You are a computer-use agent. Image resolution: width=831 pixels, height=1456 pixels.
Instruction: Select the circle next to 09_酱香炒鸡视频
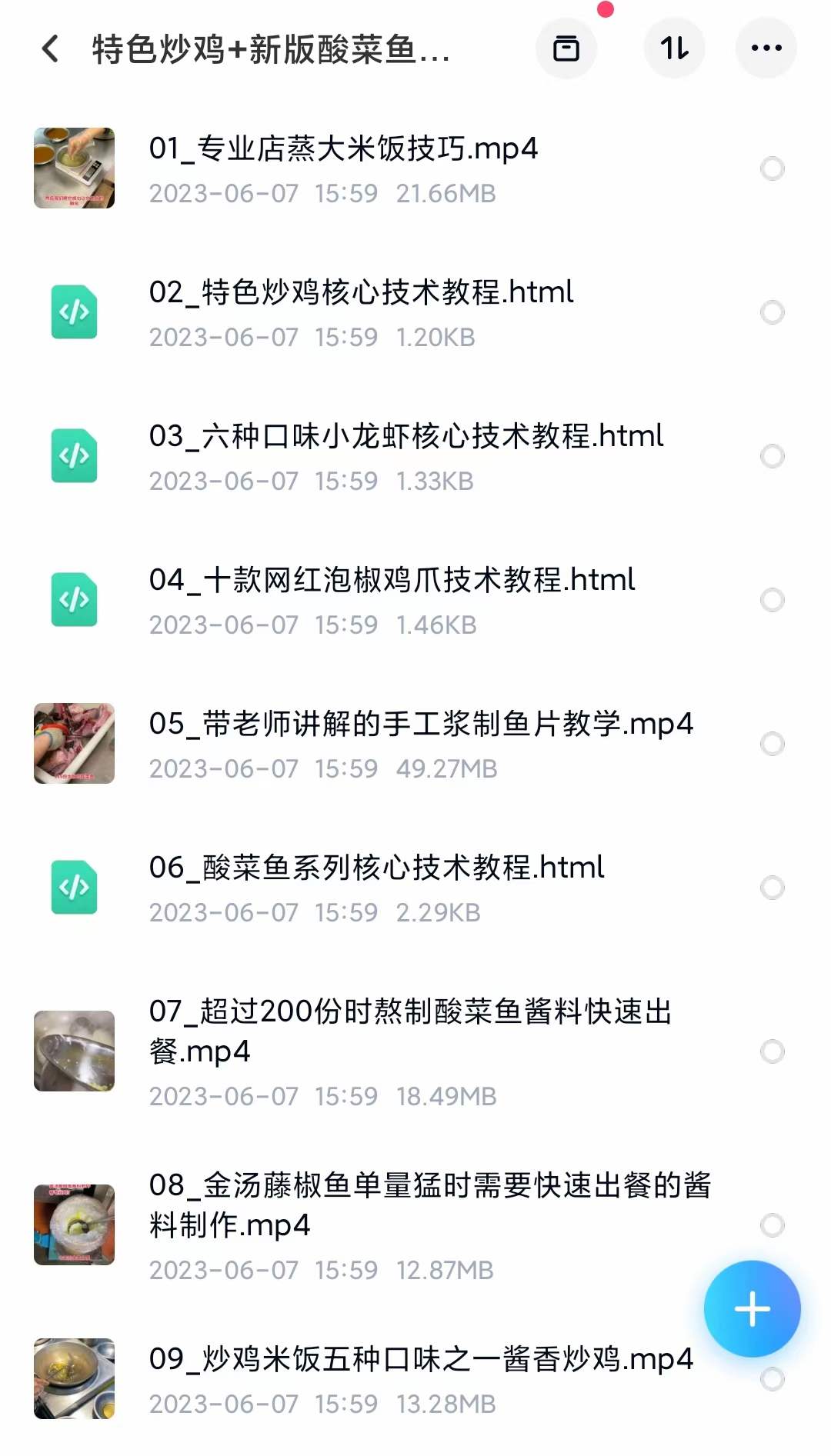[x=773, y=1379]
